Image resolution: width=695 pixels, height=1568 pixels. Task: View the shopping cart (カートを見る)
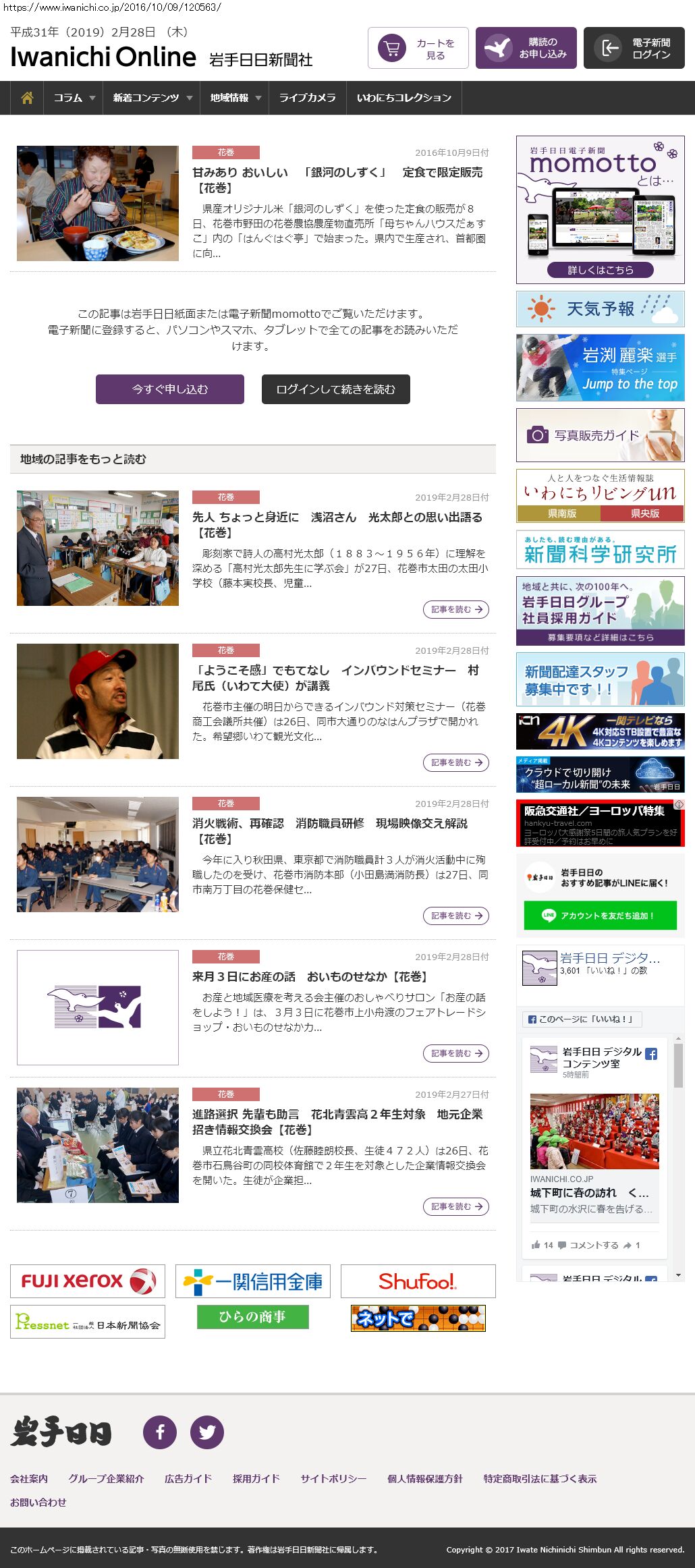tap(418, 48)
